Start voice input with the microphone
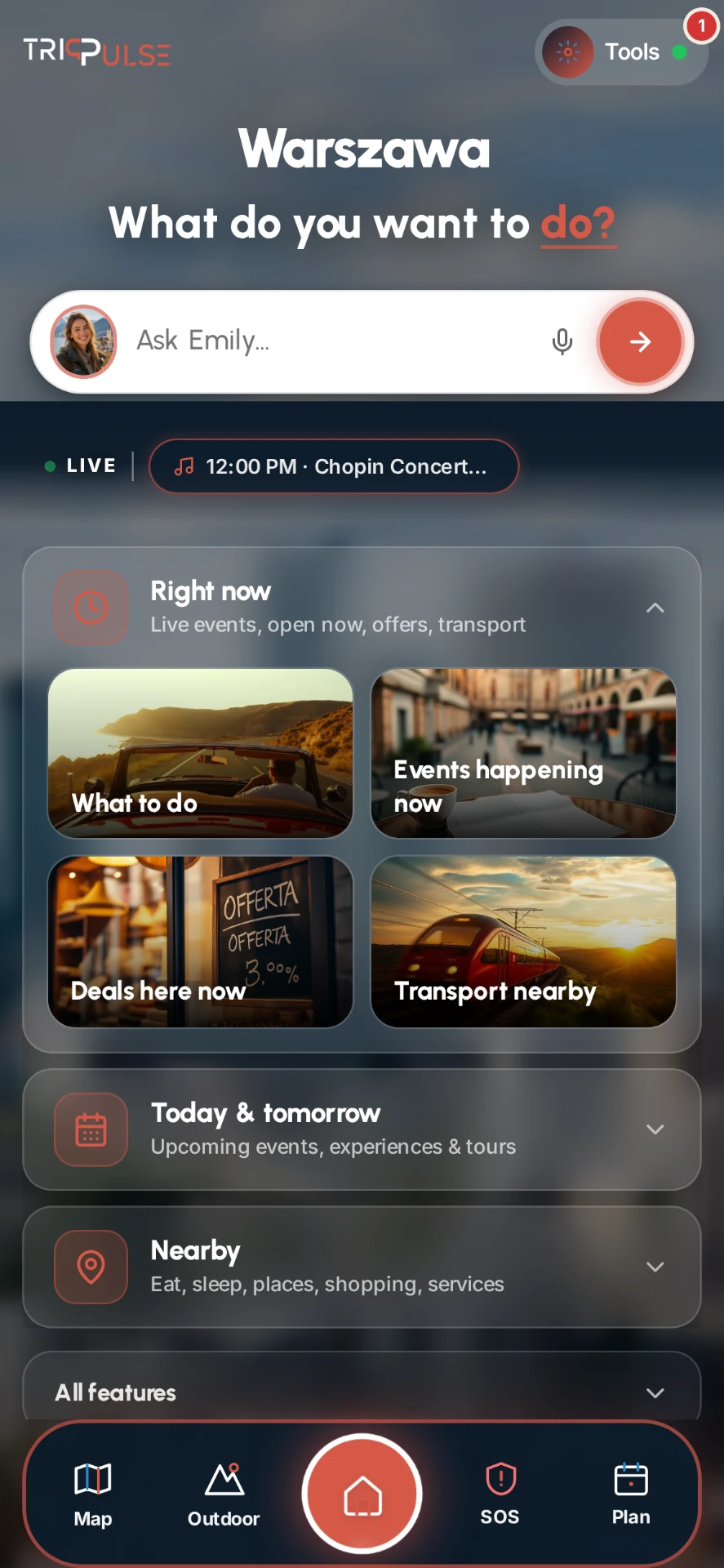Screen dimensions: 724x1568 click(x=562, y=341)
